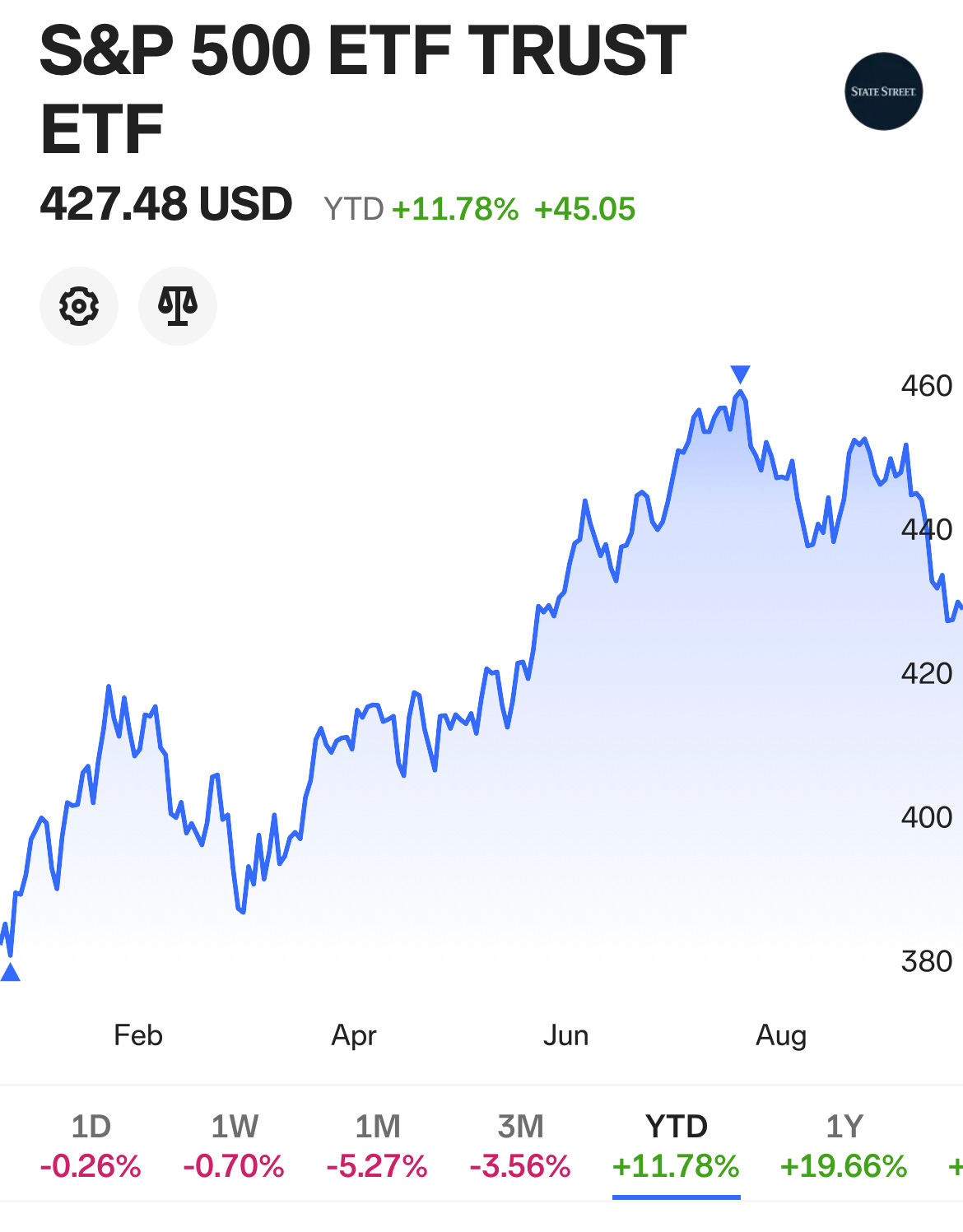The height and width of the screenshot is (1232, 963).
Task: Click the Feb label on the time axis
Action: 138,1036
